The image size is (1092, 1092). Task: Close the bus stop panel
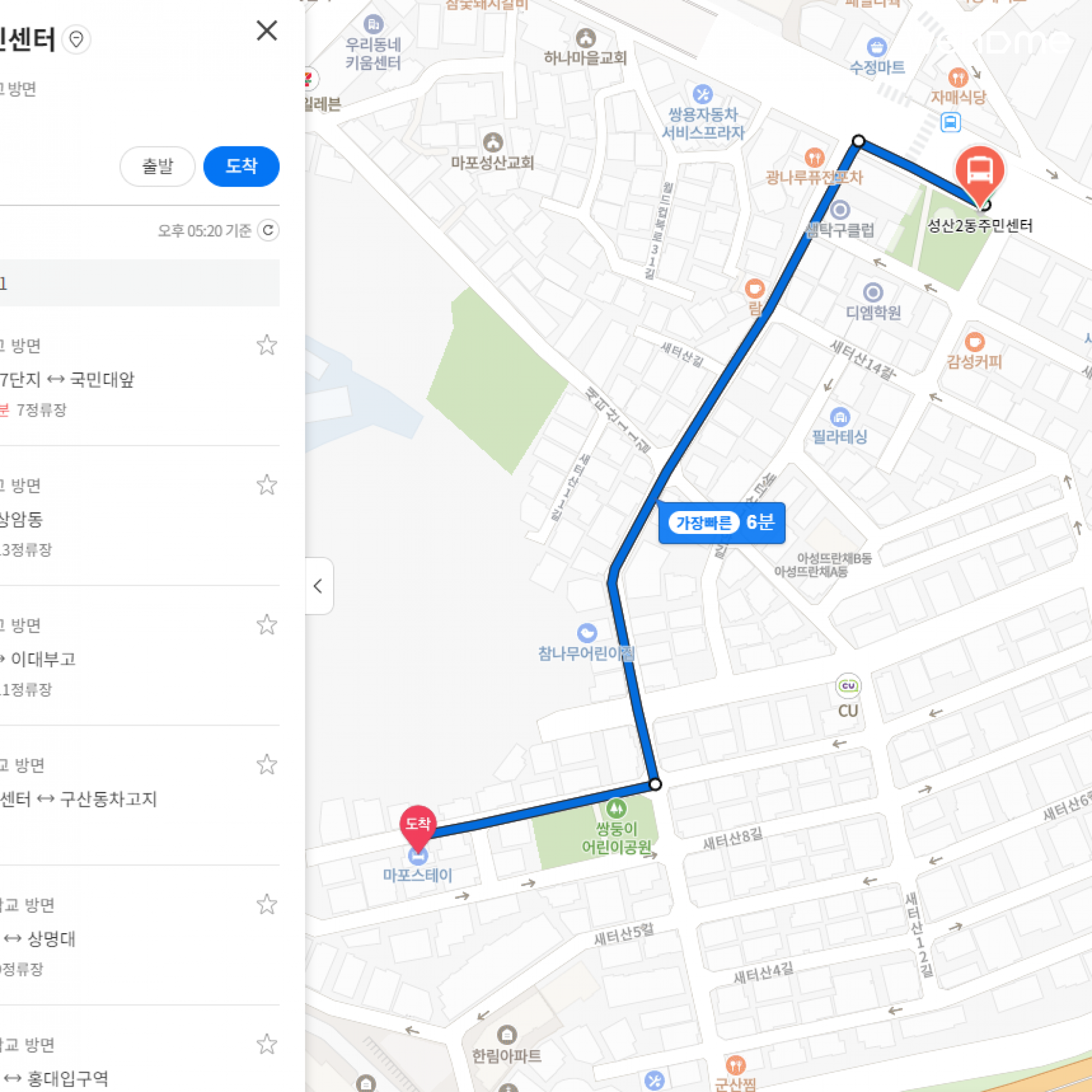tap(266, 31)
